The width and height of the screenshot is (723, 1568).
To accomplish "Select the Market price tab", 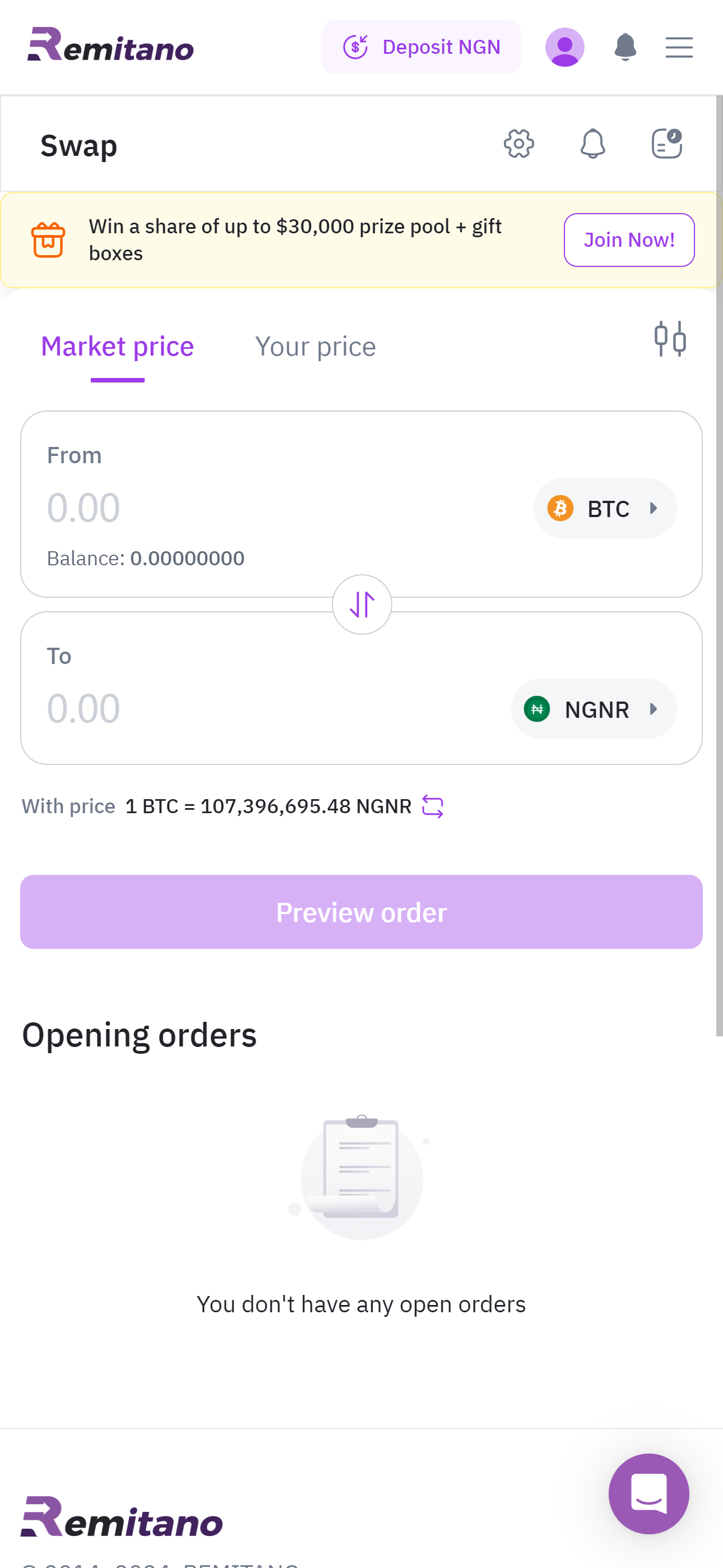I will pyautogui.click(x=117, y=346).
